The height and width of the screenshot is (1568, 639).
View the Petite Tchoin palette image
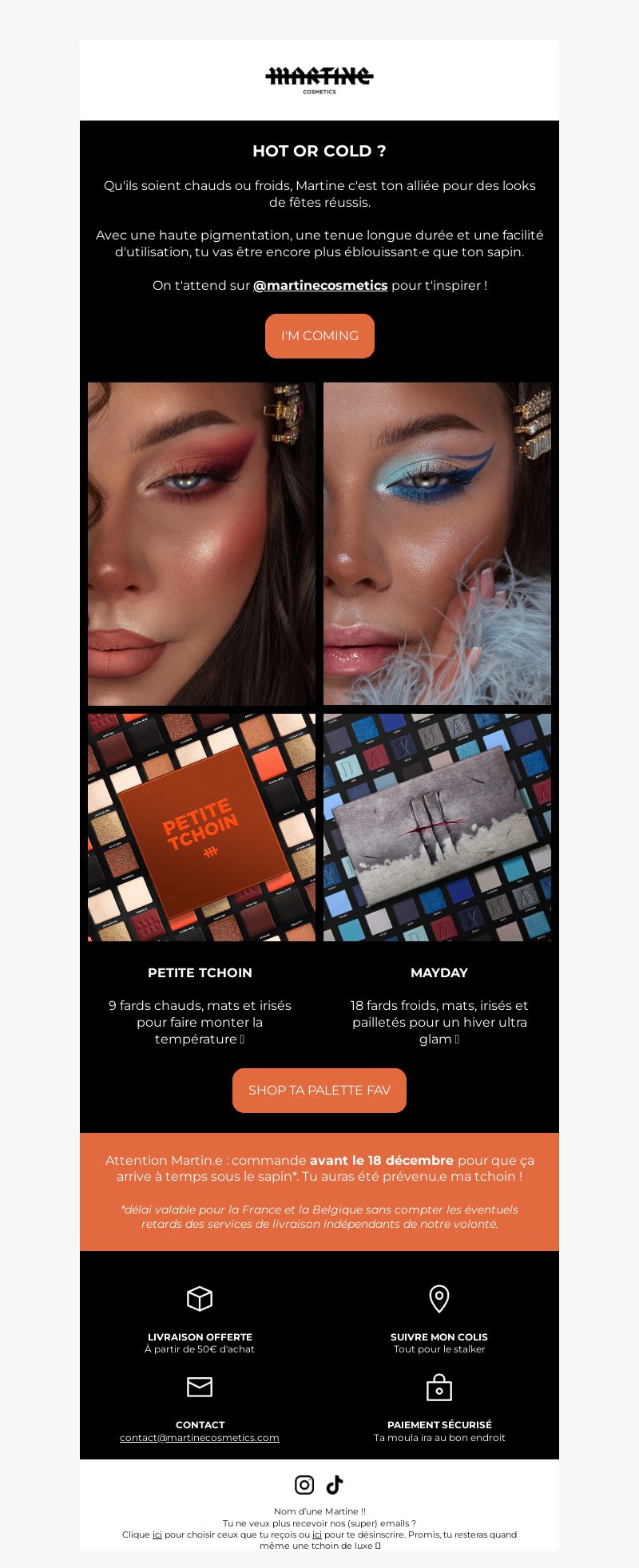pyautogui.click(x=201, y=827)
